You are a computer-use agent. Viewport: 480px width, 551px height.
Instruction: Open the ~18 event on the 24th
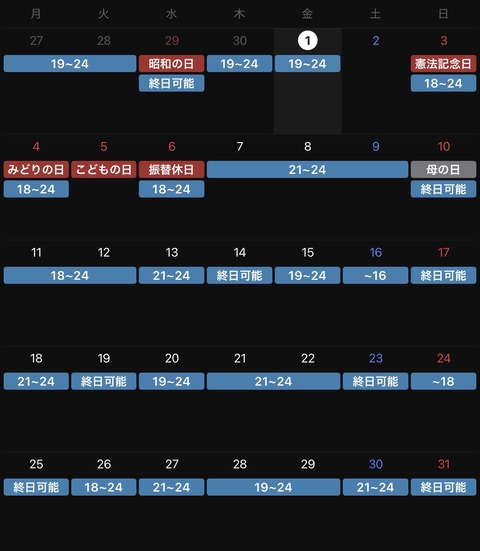pos(443,381)
